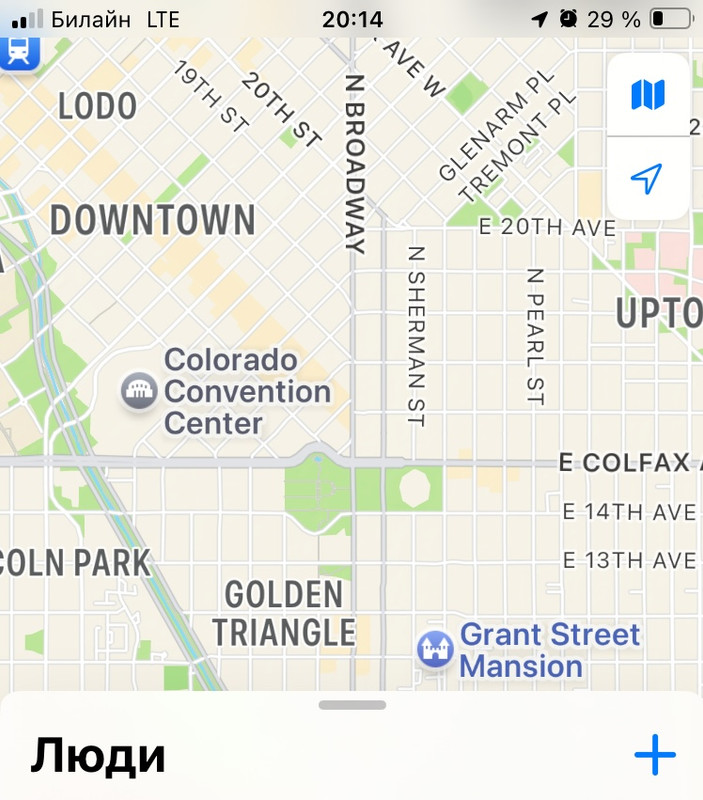Viewport: 703px width, 800px height.
Task: Open Colorado Convention Center place marker
Action: (138, 391)
